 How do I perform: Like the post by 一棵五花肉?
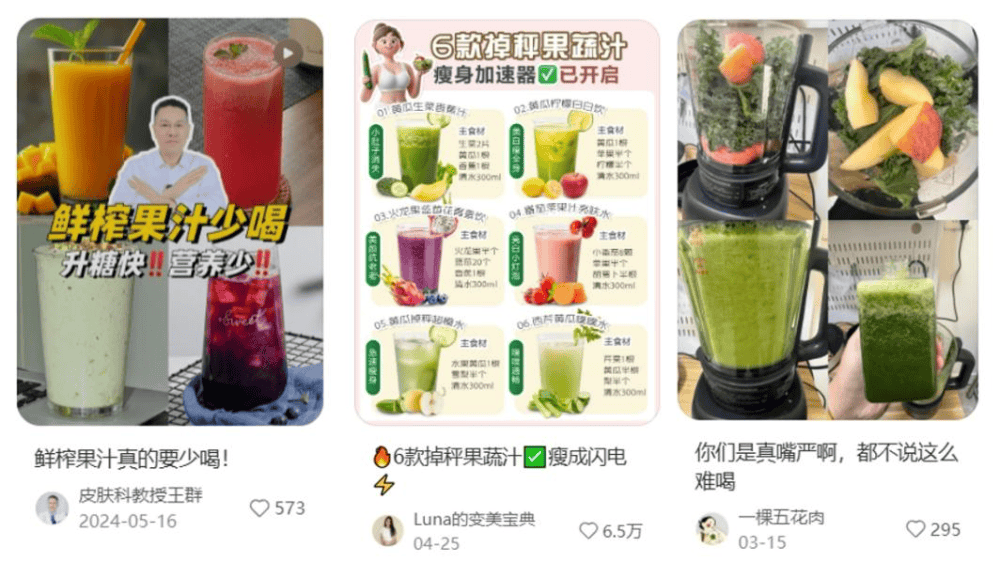pos(916,529)
